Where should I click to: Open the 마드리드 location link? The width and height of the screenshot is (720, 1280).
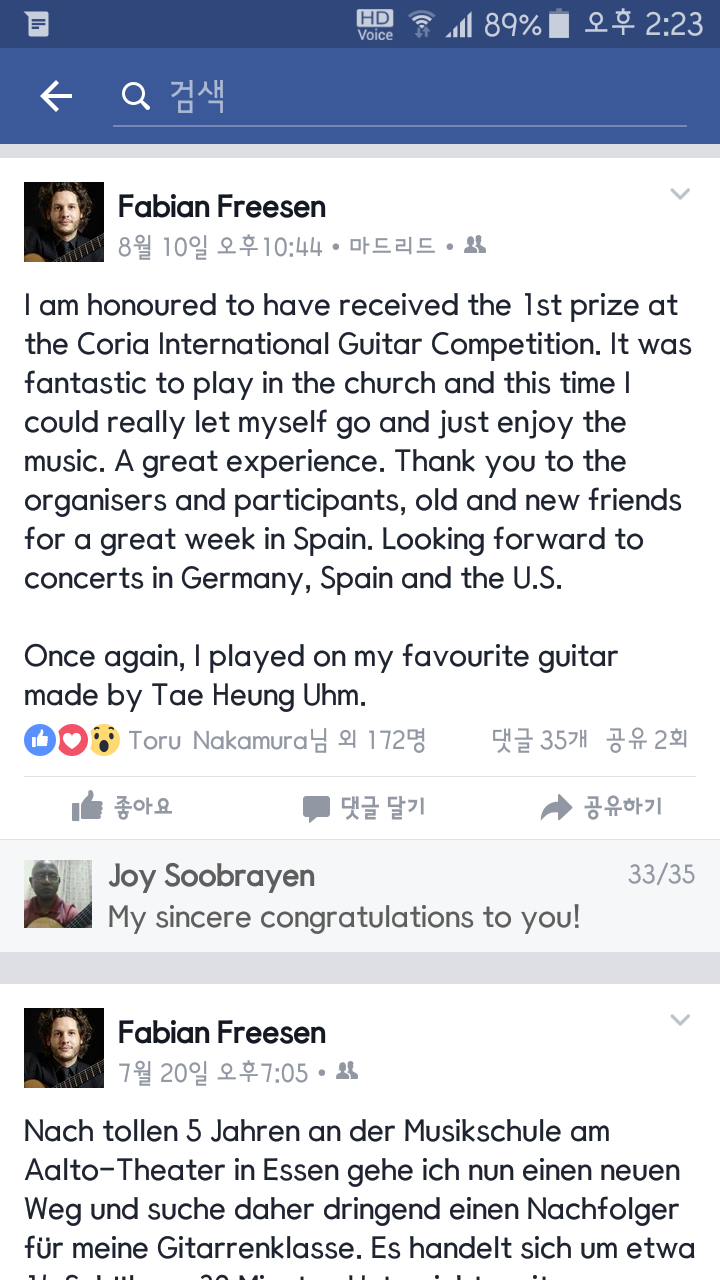[x=392, y=246]
